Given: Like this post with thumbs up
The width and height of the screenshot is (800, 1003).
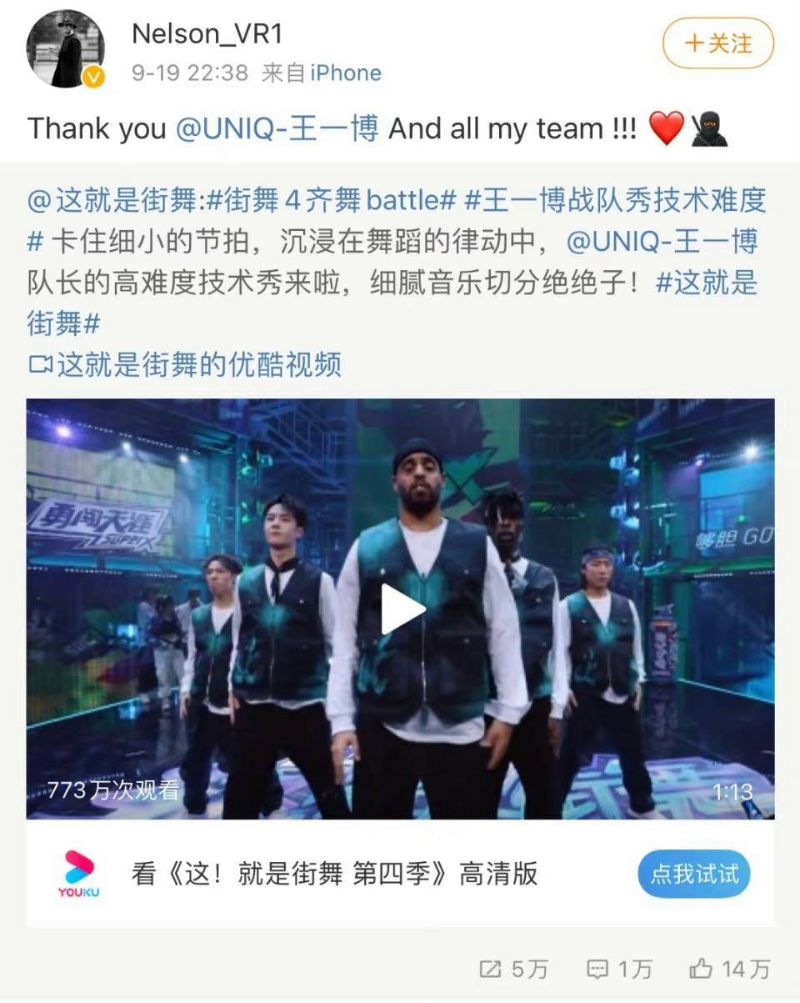Looking at the screenshot, I should pyautogui.click(x=730, y=968).
